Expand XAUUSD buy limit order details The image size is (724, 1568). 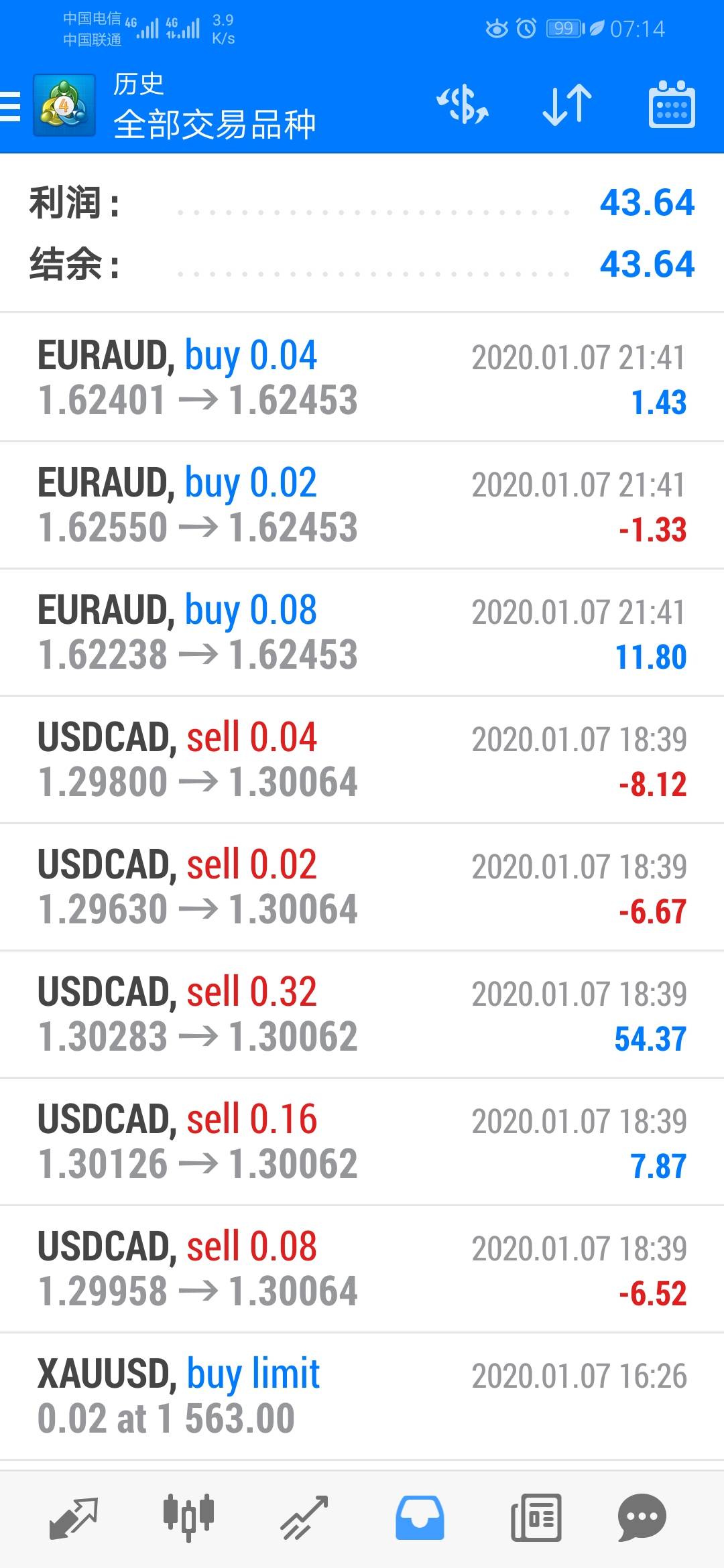(x=362, y=1396)
